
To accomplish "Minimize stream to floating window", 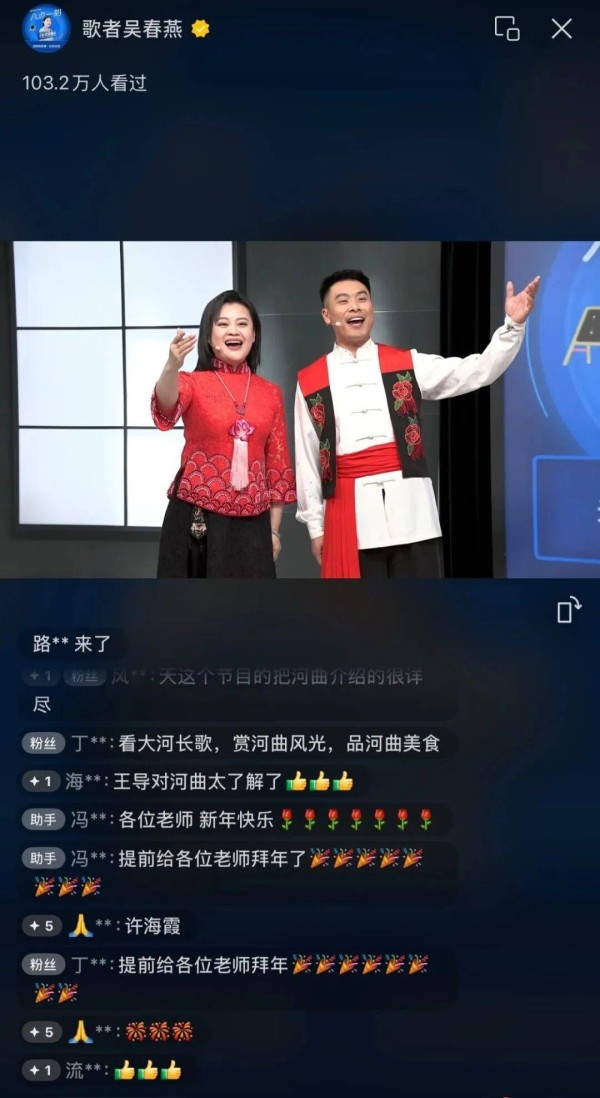I will 507,29.
